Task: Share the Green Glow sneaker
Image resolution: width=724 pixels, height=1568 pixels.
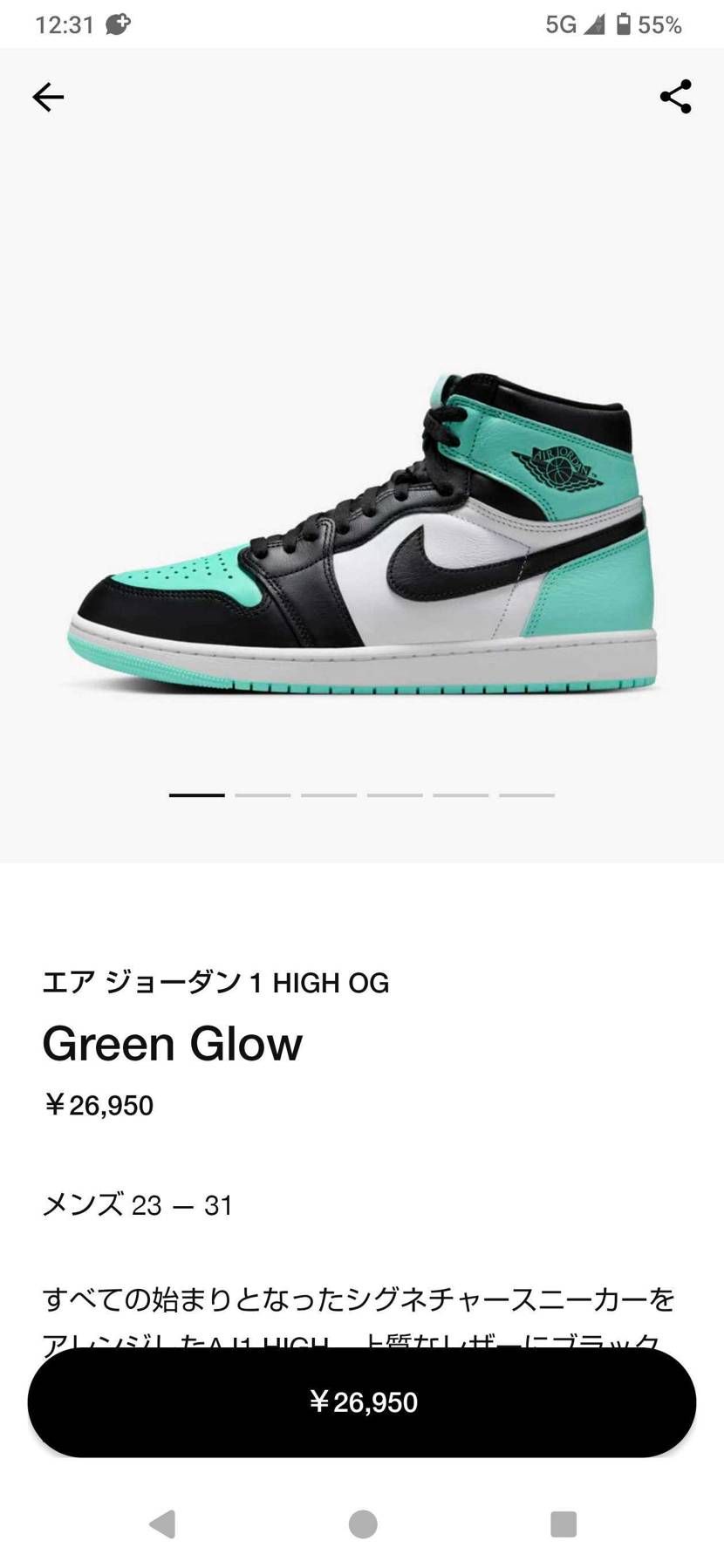Action: click(675, 97)
